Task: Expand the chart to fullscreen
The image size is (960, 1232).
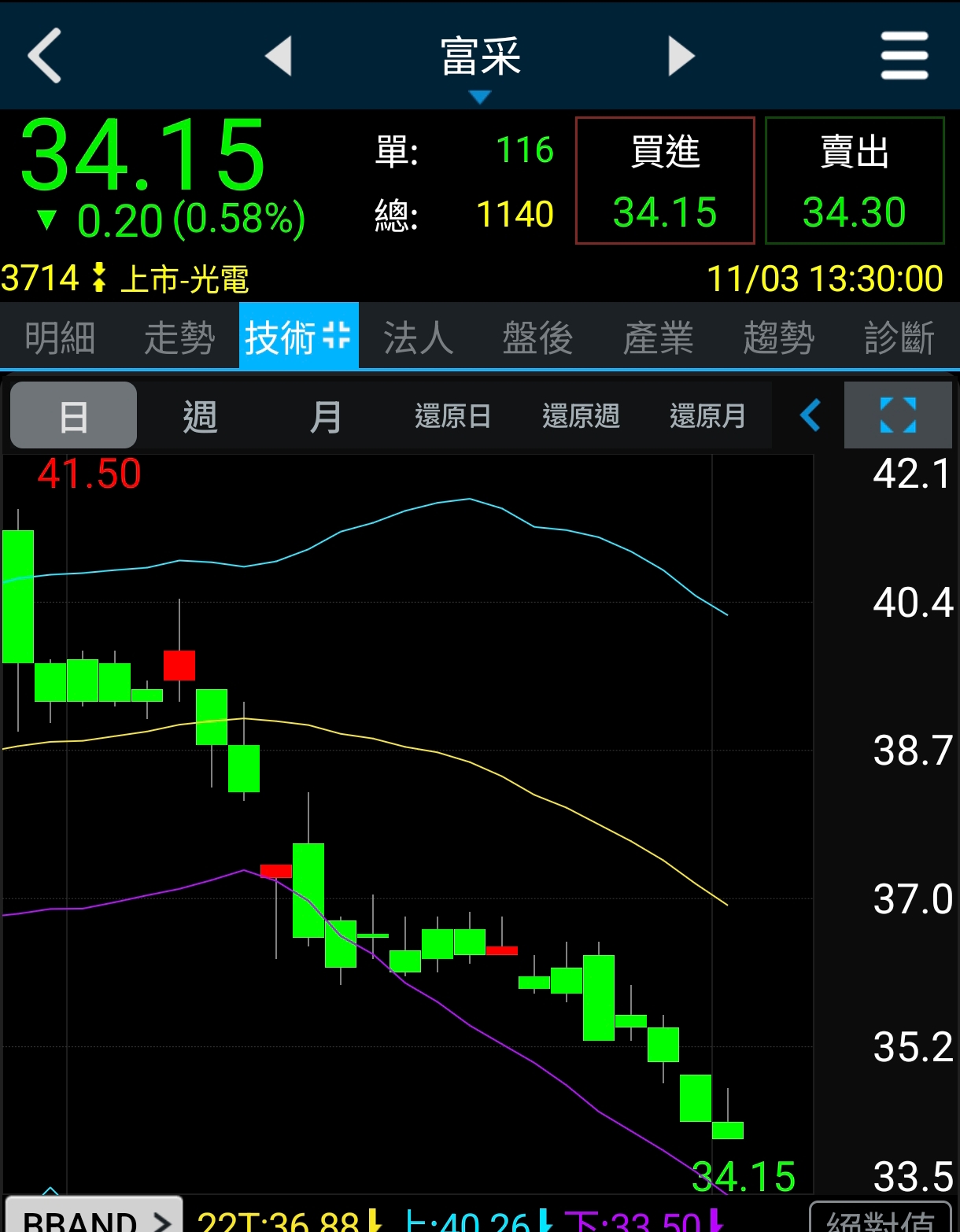Action: tap(898, 415)
